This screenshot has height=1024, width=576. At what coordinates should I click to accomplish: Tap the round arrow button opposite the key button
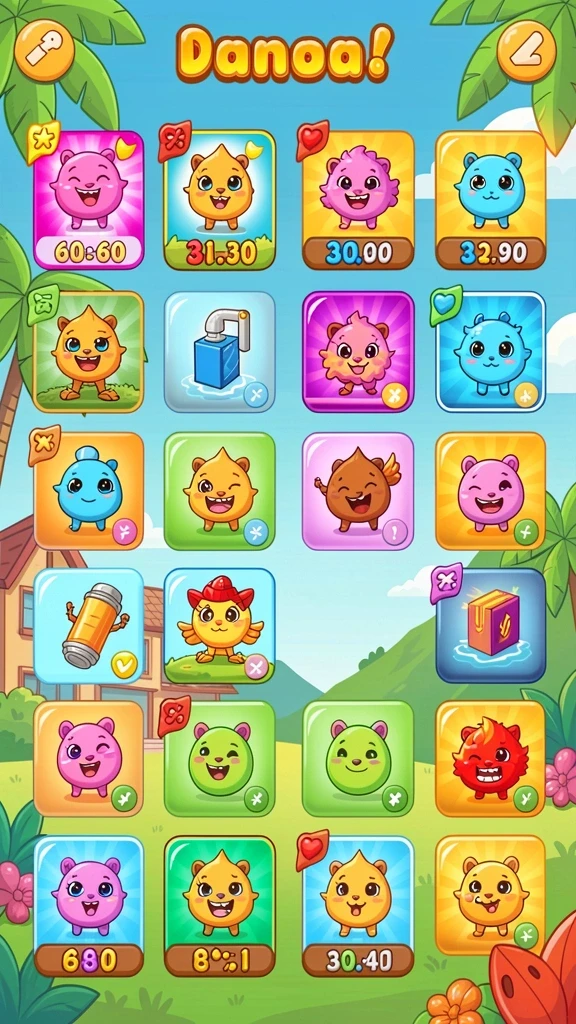(x=526, y=51)
